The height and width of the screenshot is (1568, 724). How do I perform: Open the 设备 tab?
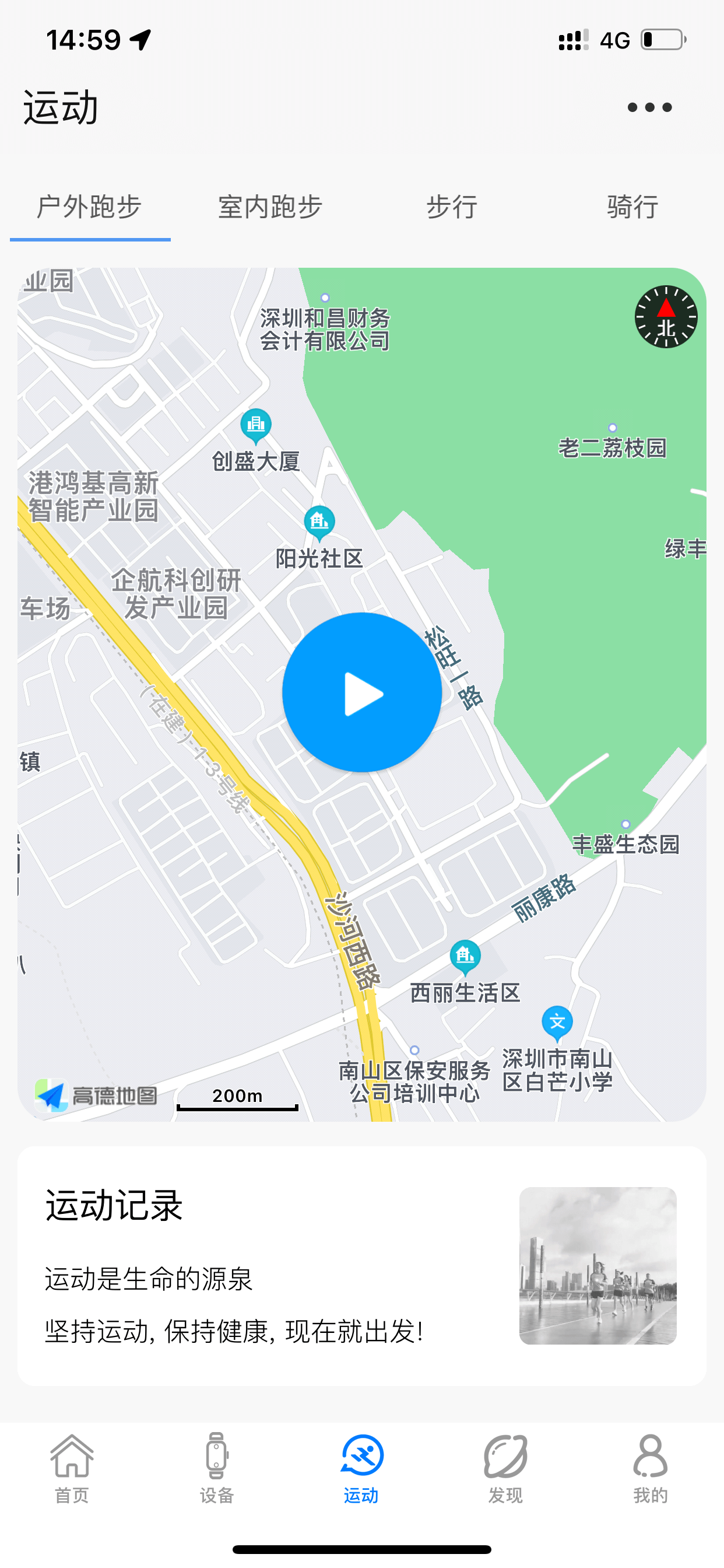[217, 1468]
